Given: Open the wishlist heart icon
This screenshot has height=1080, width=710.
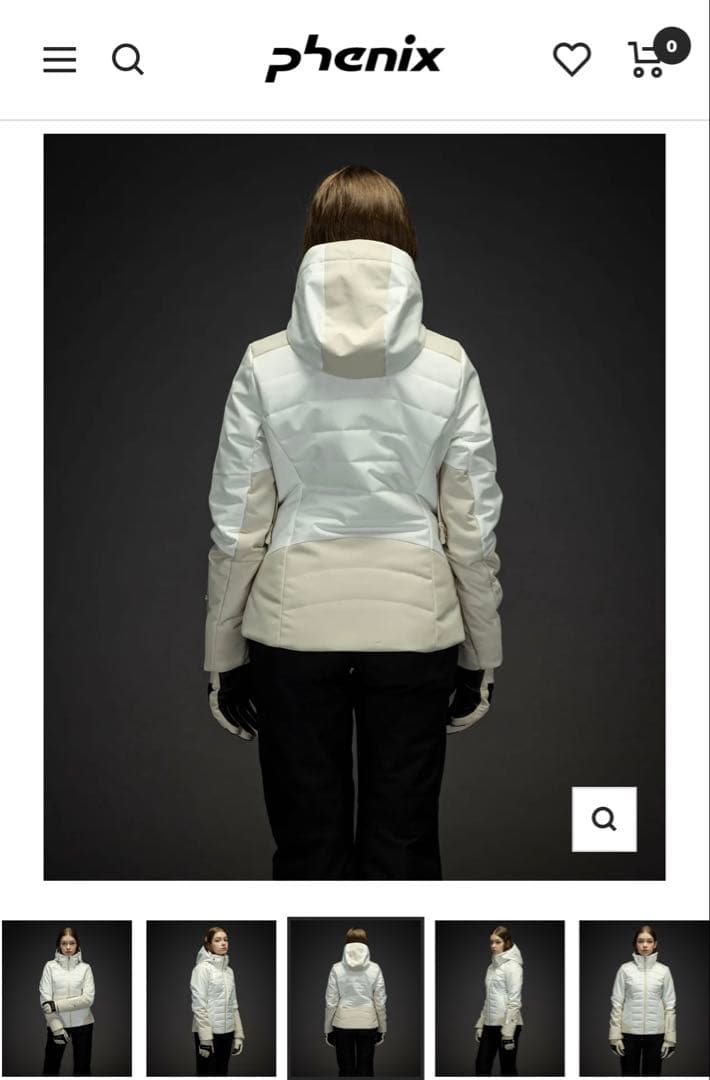Looking at the screenshot, I should (572, 60).
